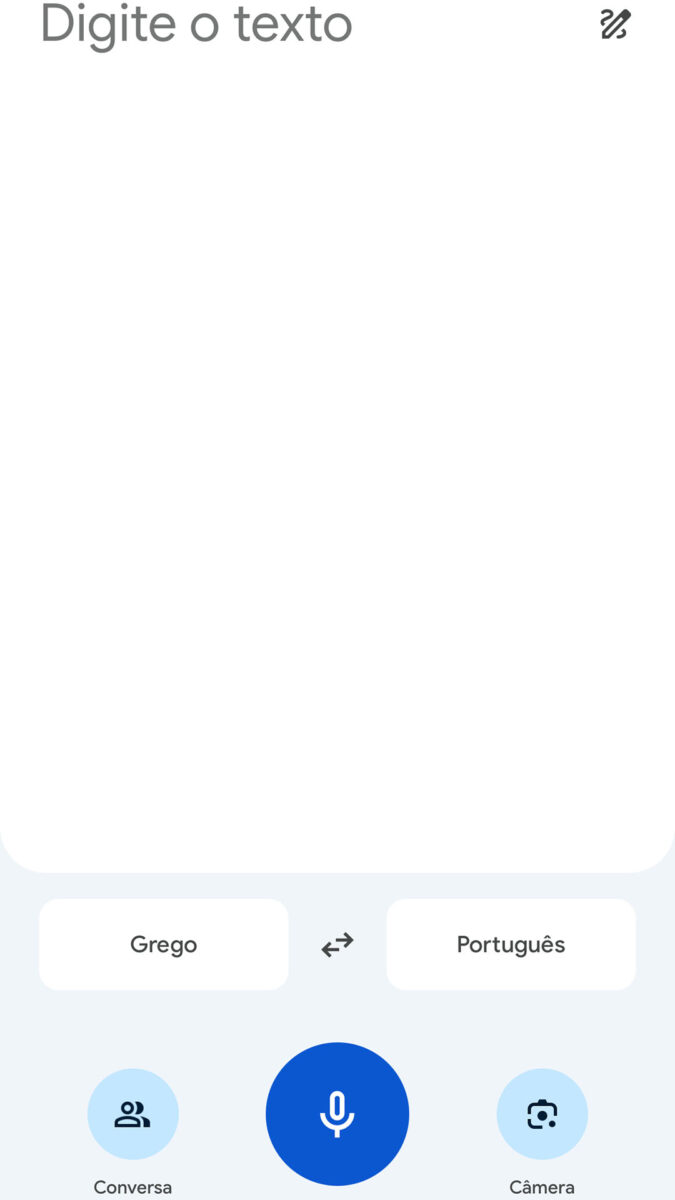Swap the Grego and Português languages
The width and height of the screenshot is (675, 1200).
(337, 944)
